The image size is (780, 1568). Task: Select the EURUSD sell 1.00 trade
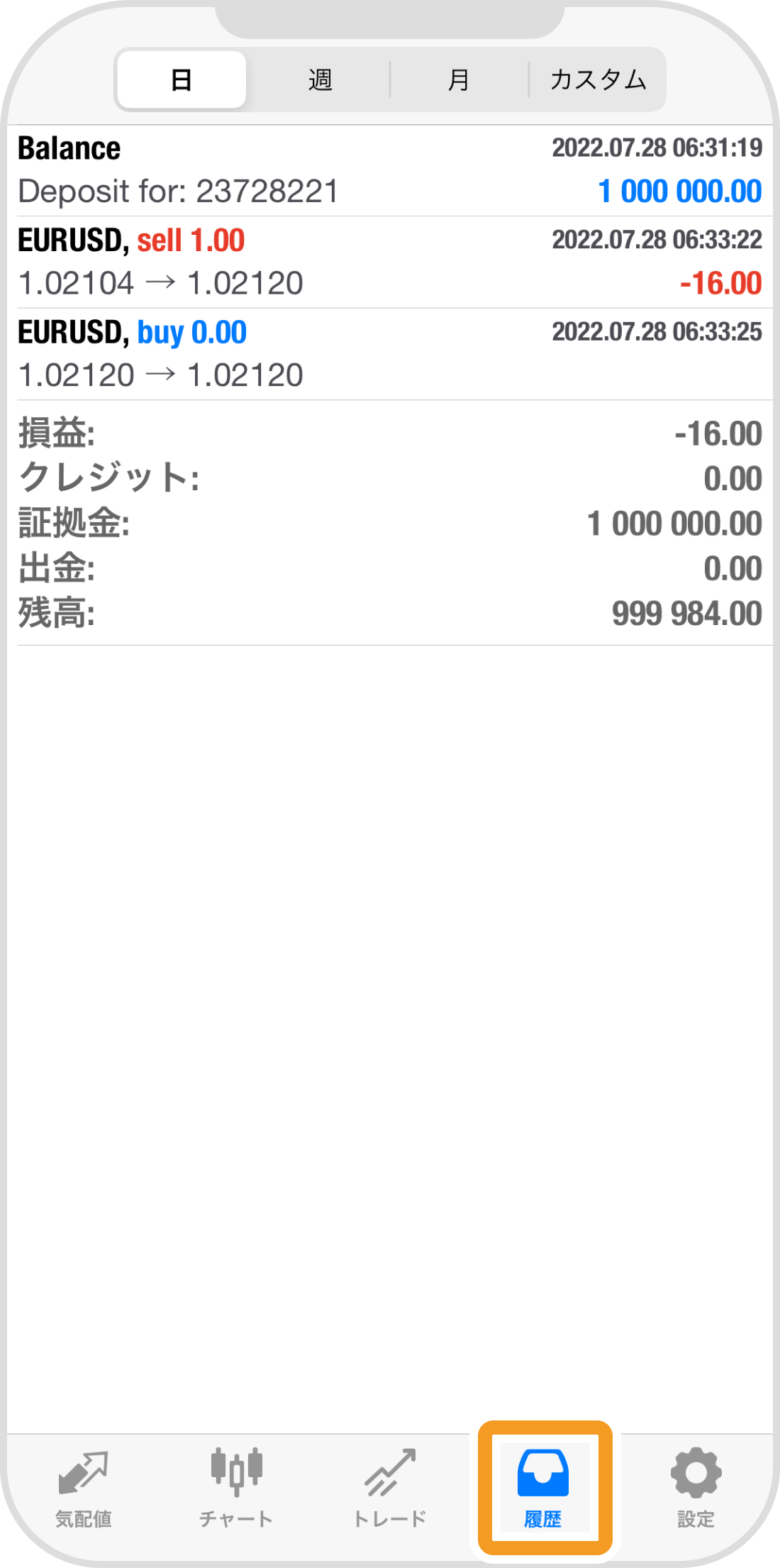click(390, 260)
